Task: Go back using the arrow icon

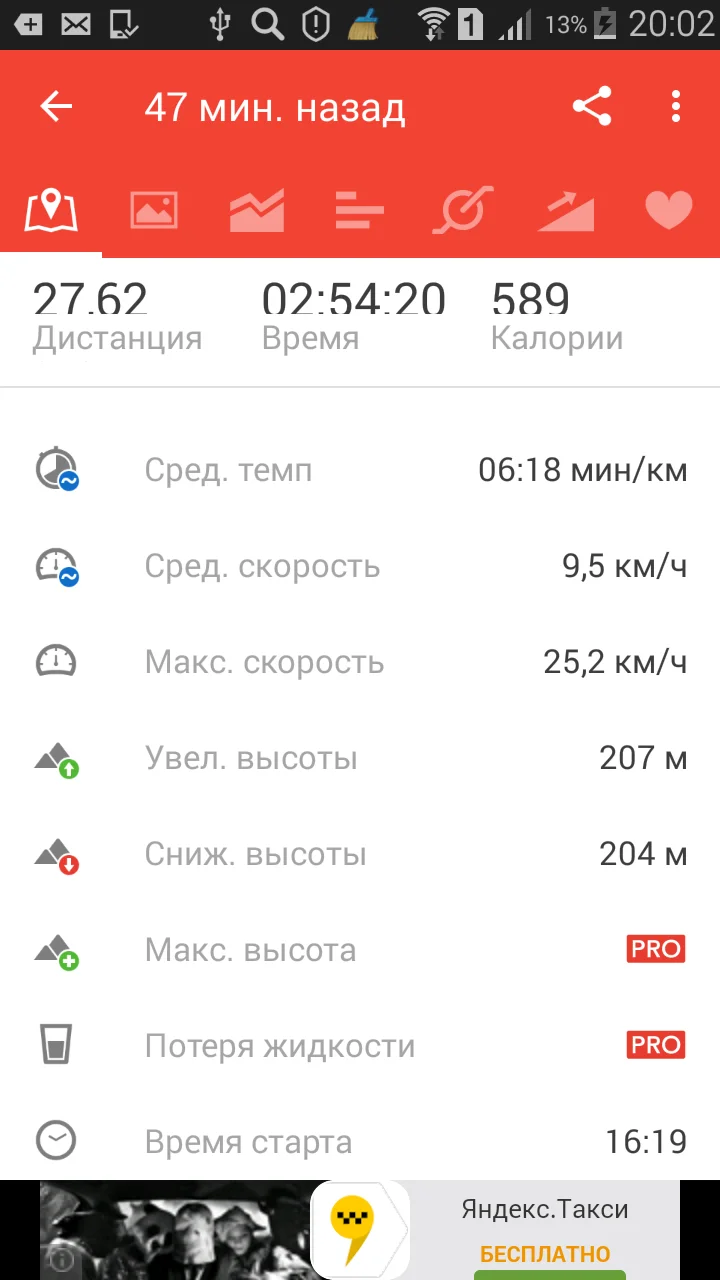Action: point(57,107)
